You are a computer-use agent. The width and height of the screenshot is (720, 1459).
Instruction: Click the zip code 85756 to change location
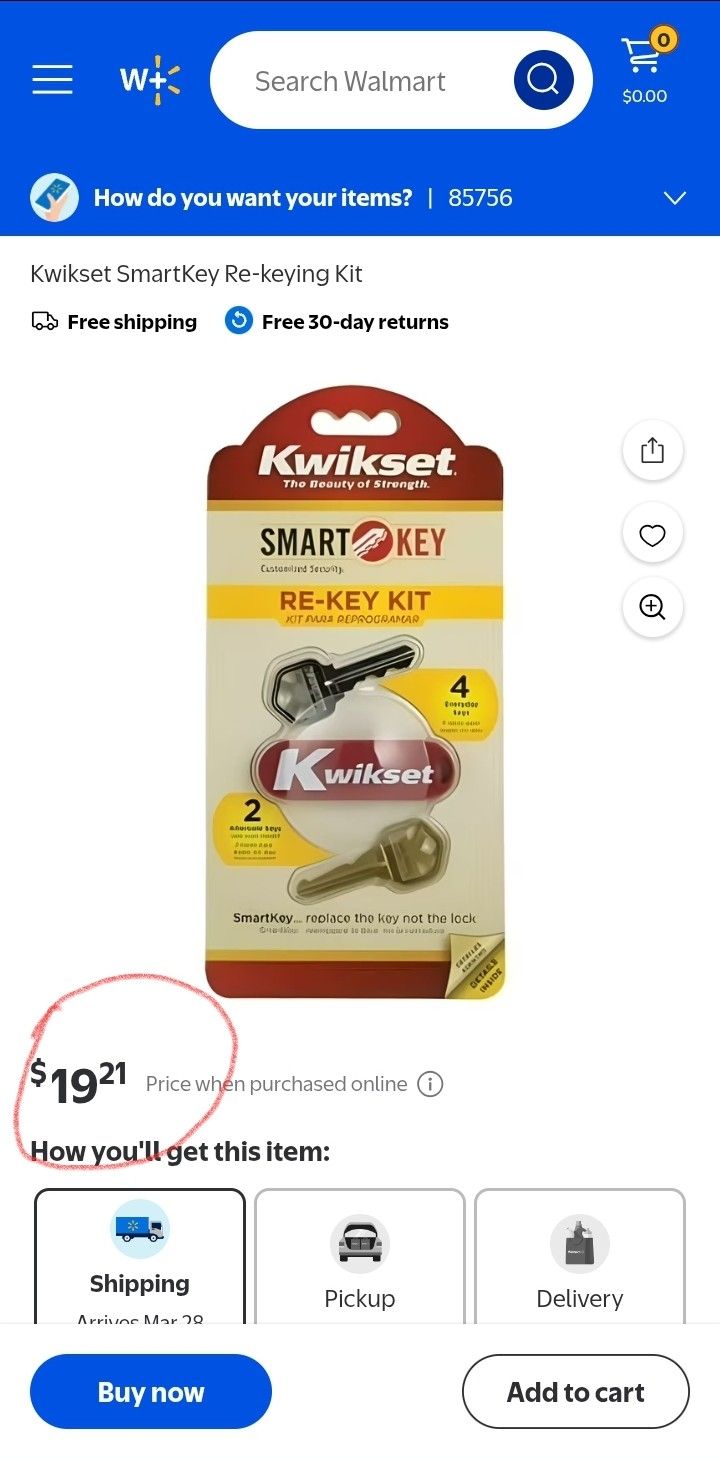pos(482,197)
